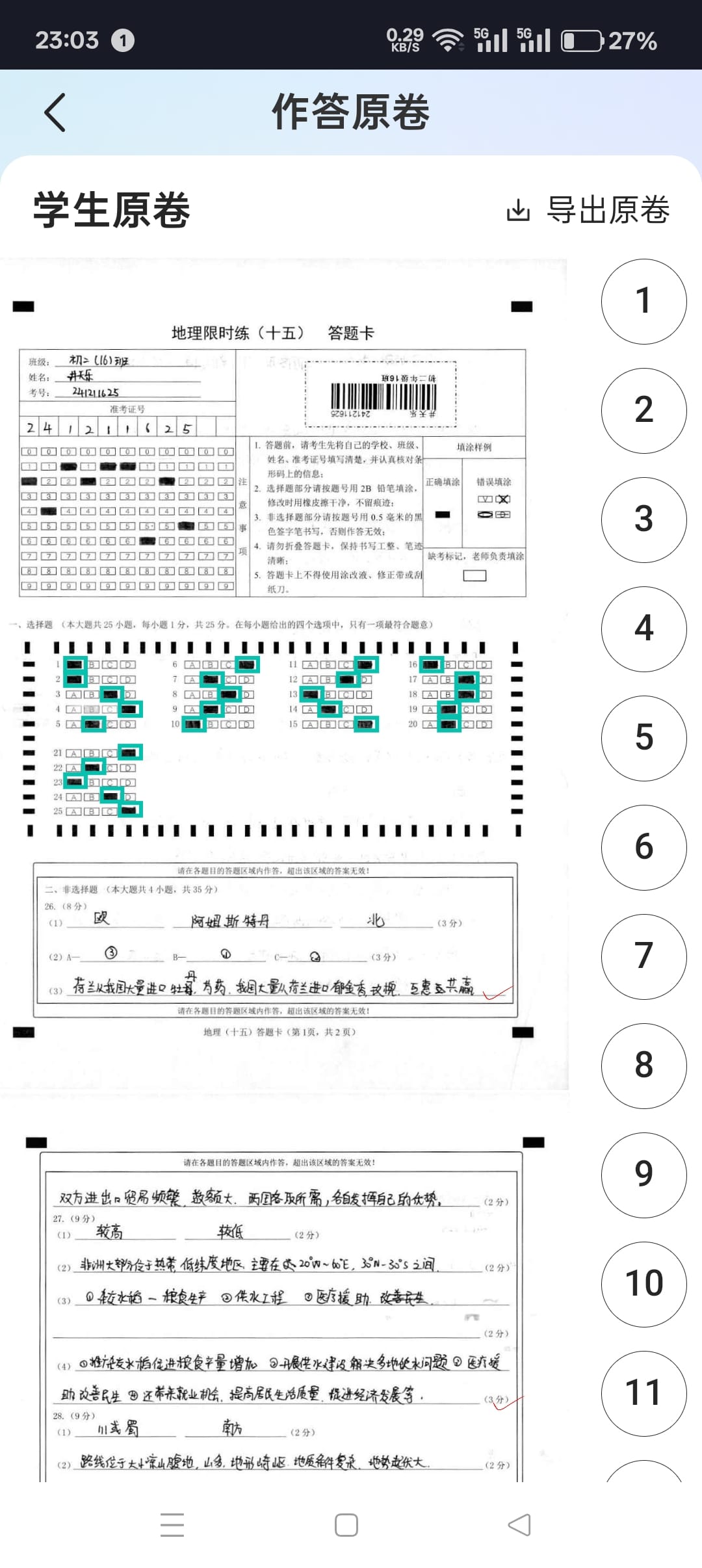The image size is (702, 1568).
Task: Go to question 5
Action: coord(643,738)
